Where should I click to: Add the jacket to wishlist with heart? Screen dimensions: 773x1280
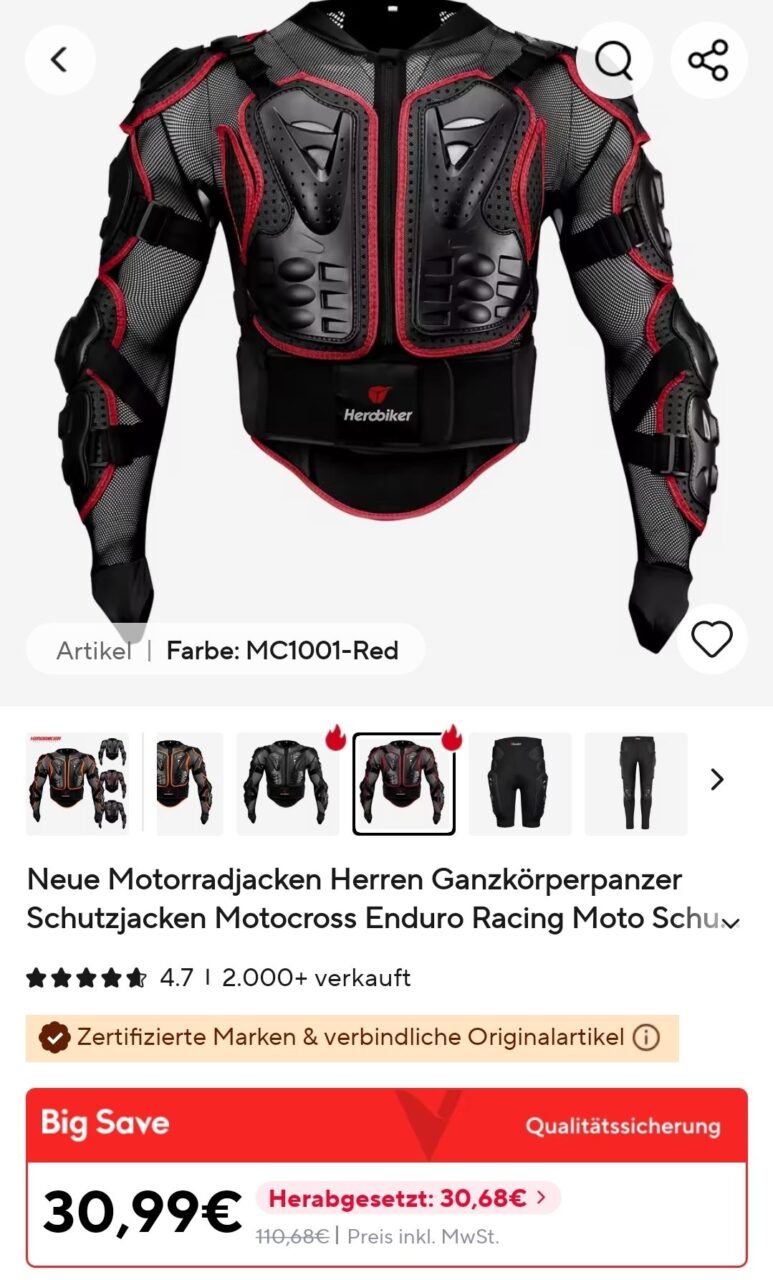click(712, 640)
